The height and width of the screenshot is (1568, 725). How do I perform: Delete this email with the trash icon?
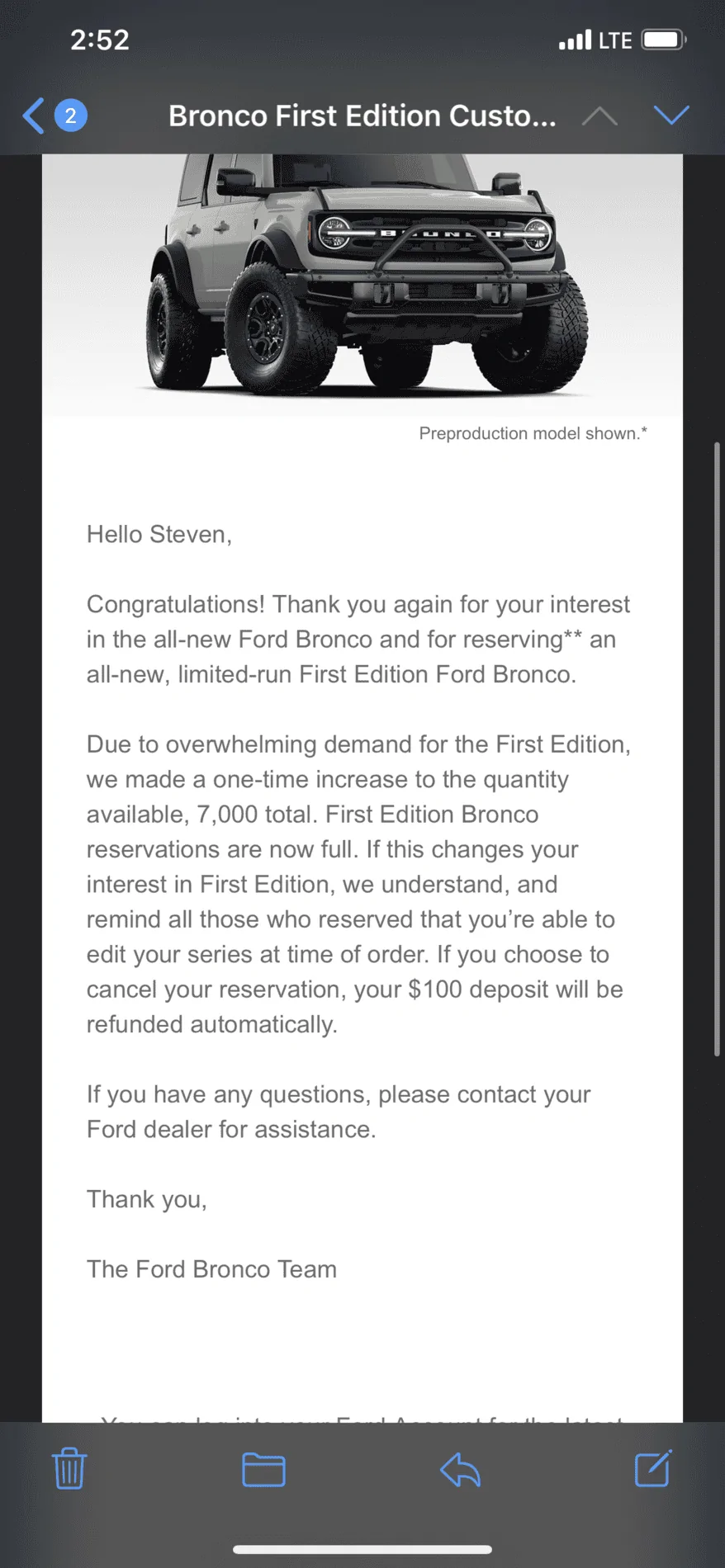coord(69,1469)
